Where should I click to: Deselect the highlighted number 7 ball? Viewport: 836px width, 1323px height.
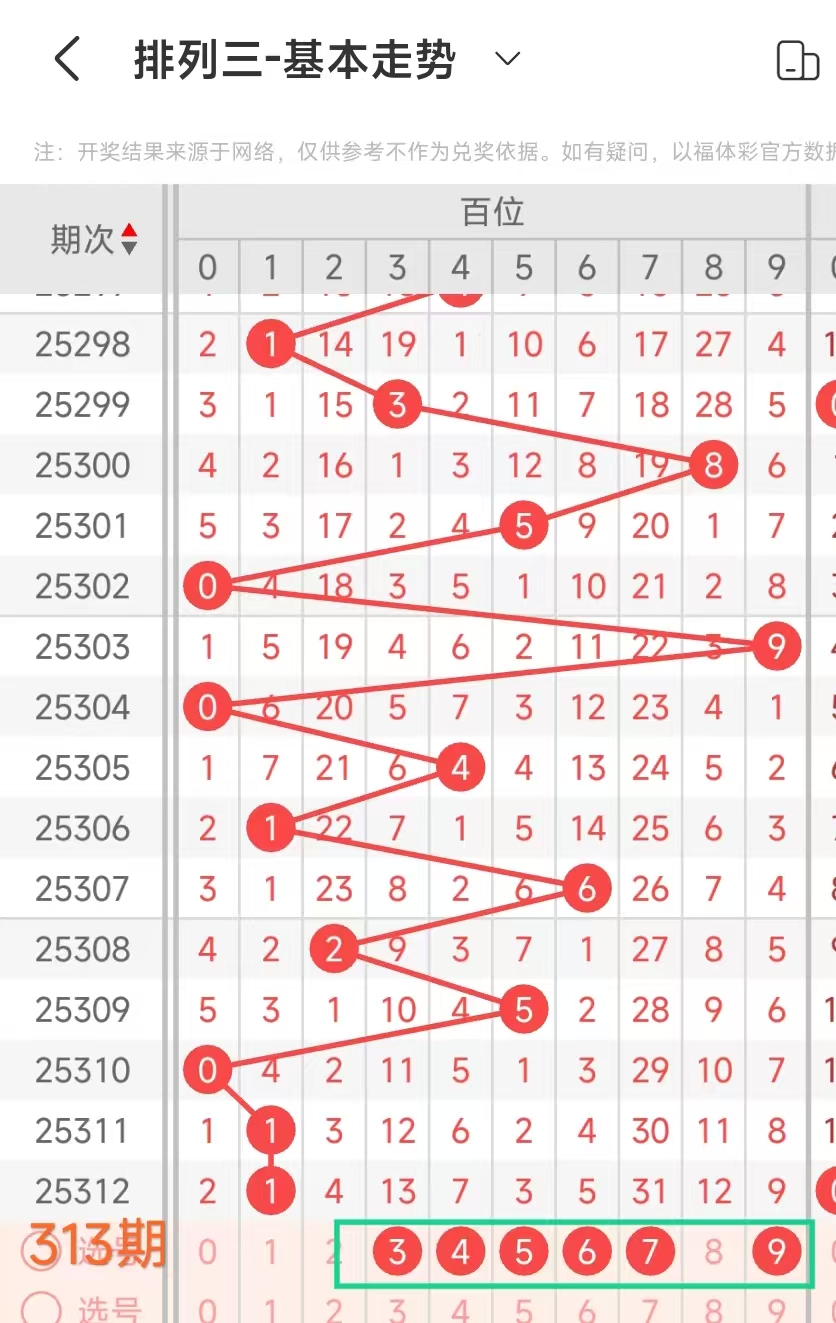pyautogui.click(x=650, y=1251)
